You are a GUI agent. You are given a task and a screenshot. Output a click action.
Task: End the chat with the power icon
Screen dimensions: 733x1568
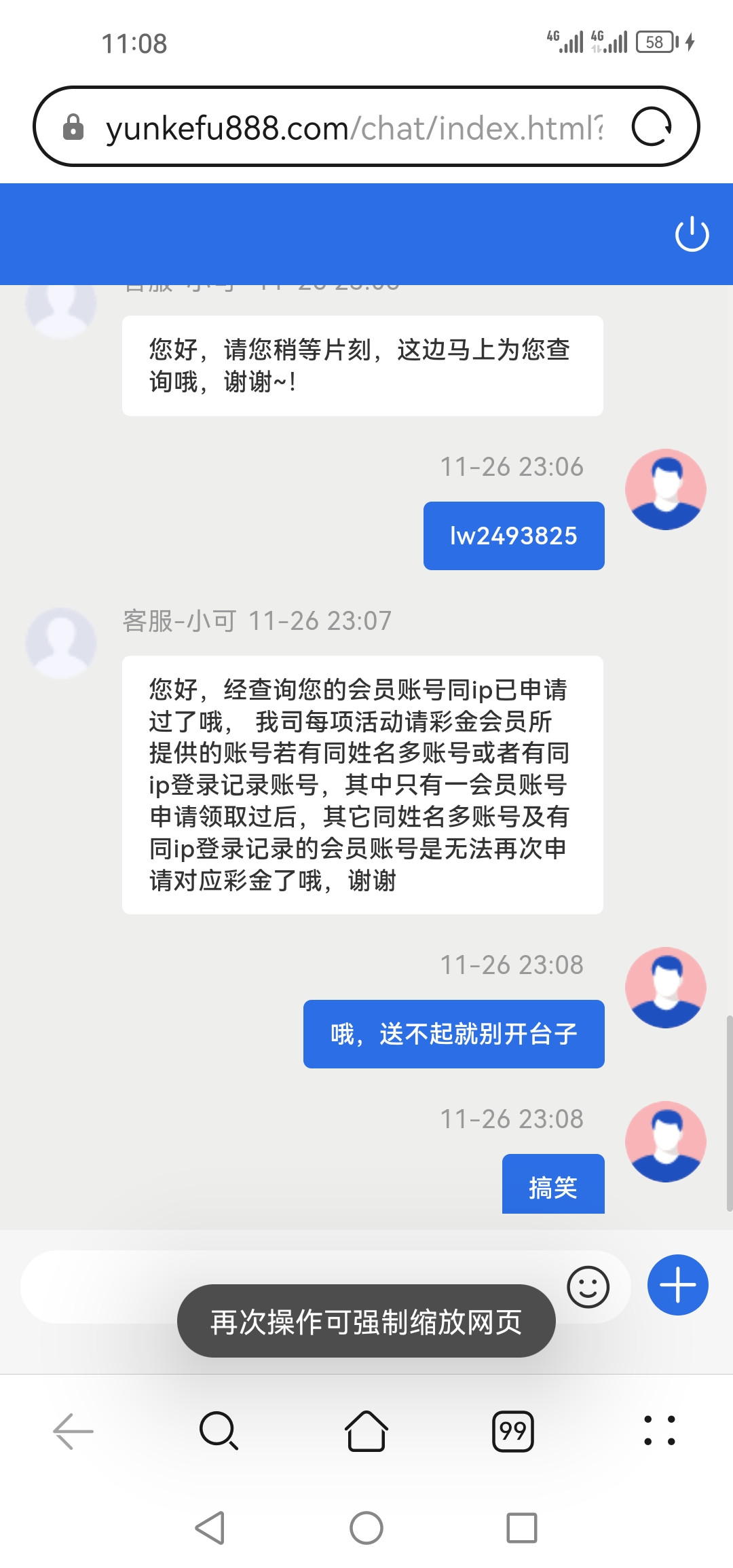692,234
